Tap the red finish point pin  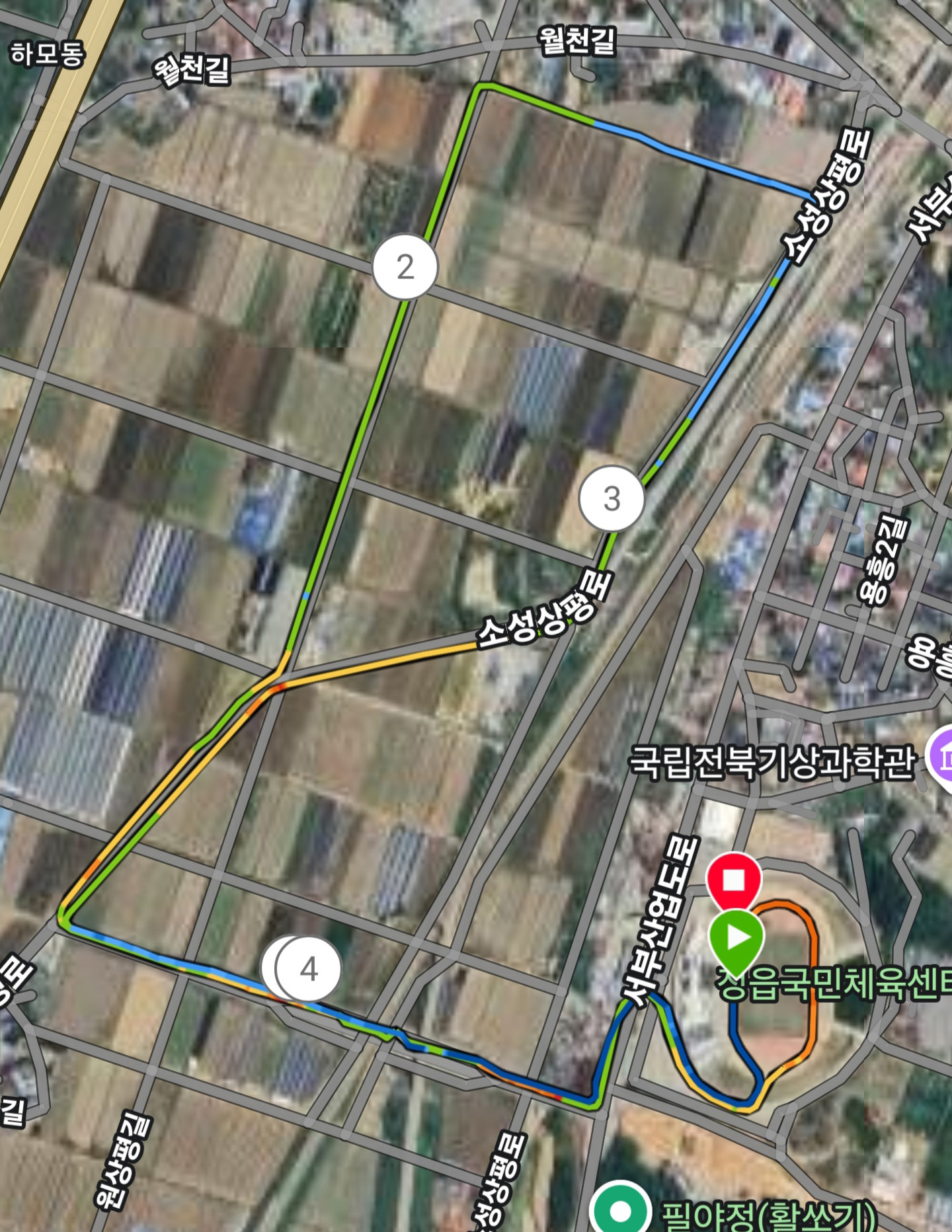(x=734, y=882)
